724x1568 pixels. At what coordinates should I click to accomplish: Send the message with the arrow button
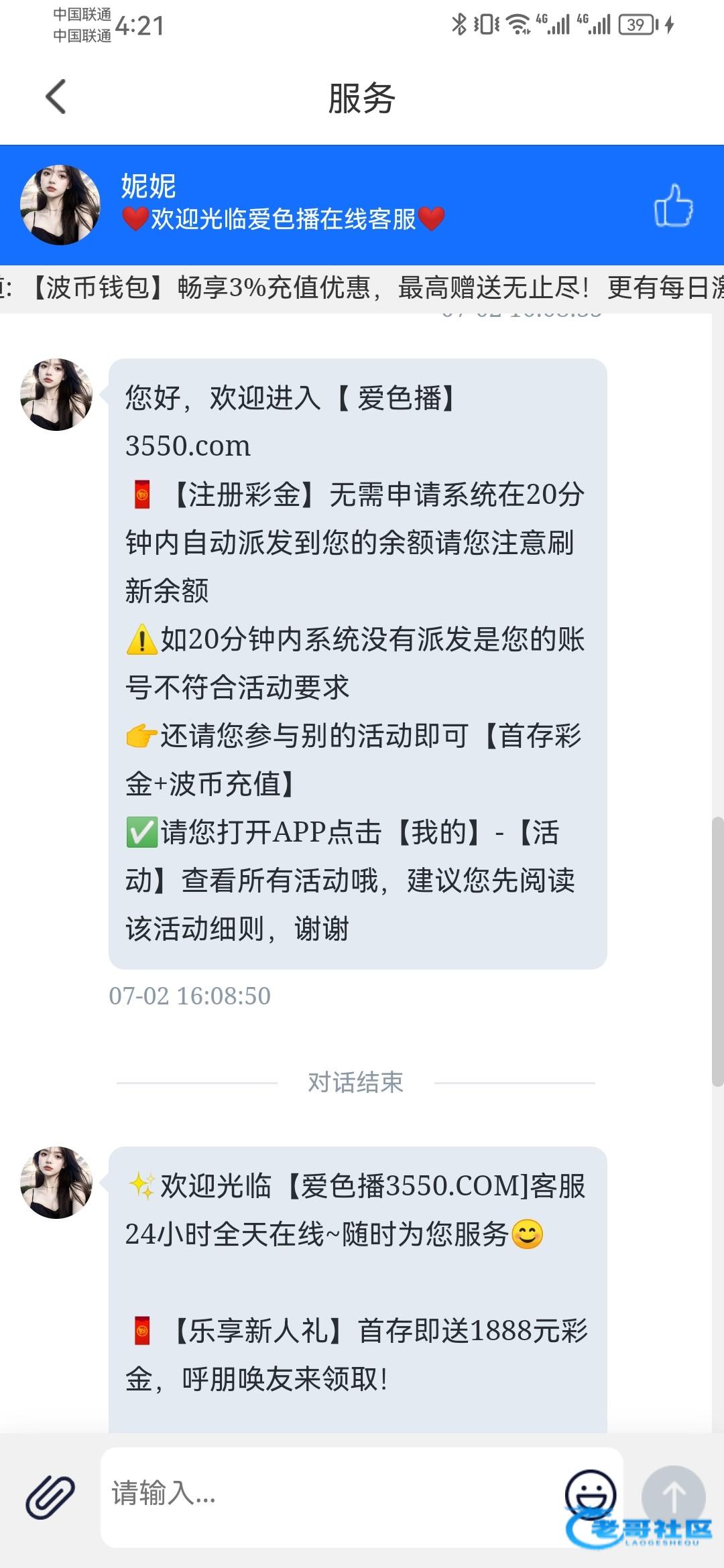[x=673, y=1496]
